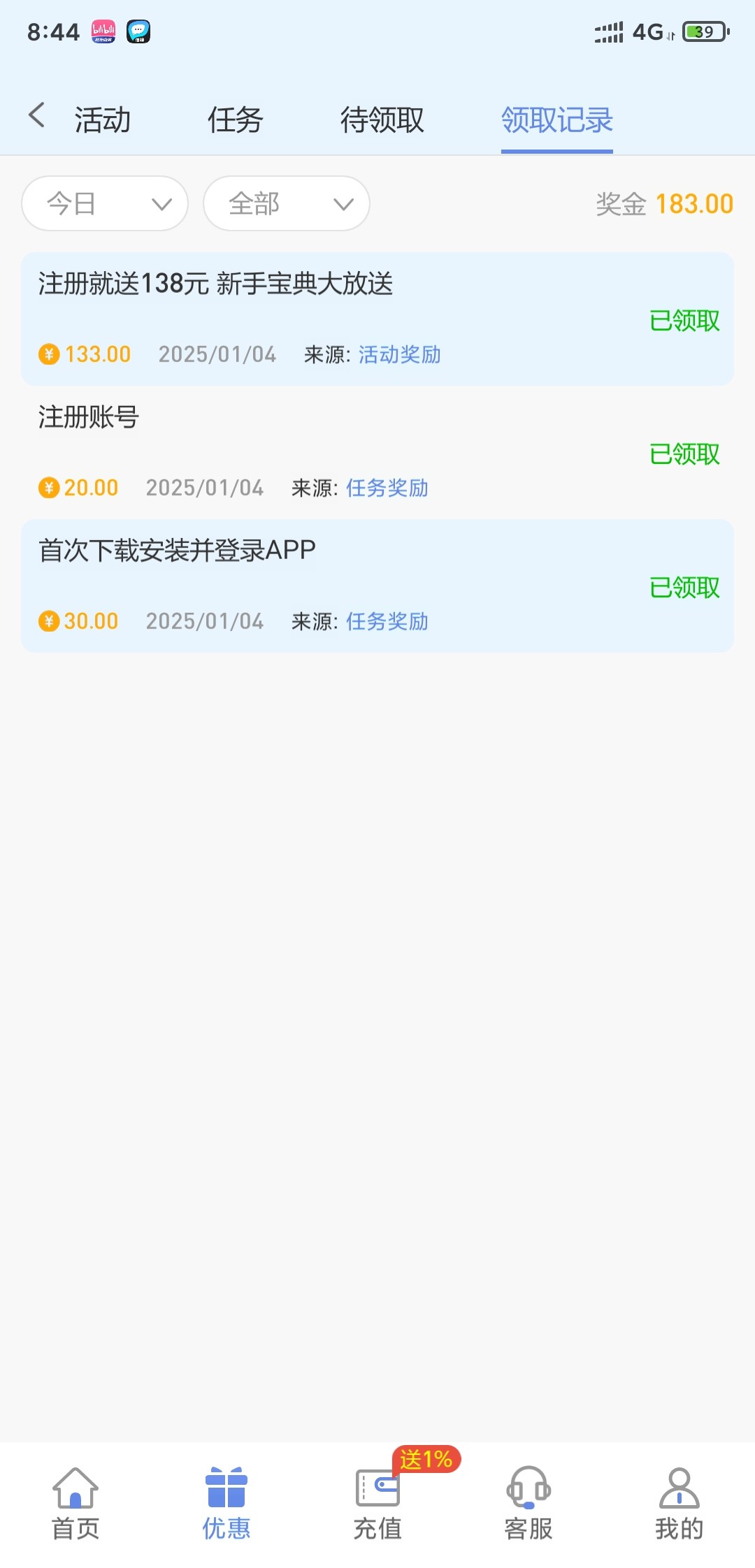The image size is (755, 1568).
Task: Go back using the top-left arrow
Action: pyautogui.click(x=37, y=115)
